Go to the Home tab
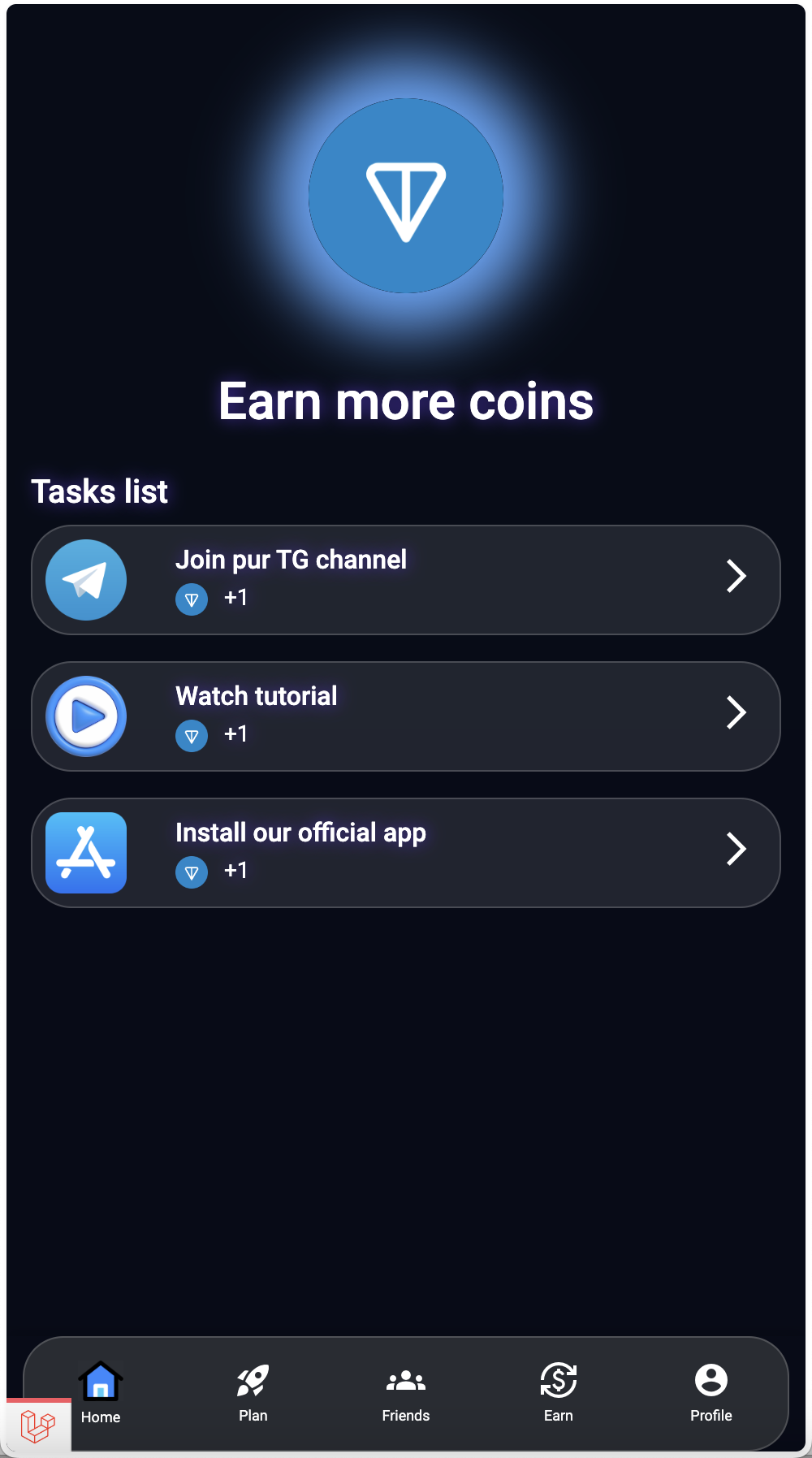The height and width of the screenshot is (1458, 812). [x=101, y=1392]
